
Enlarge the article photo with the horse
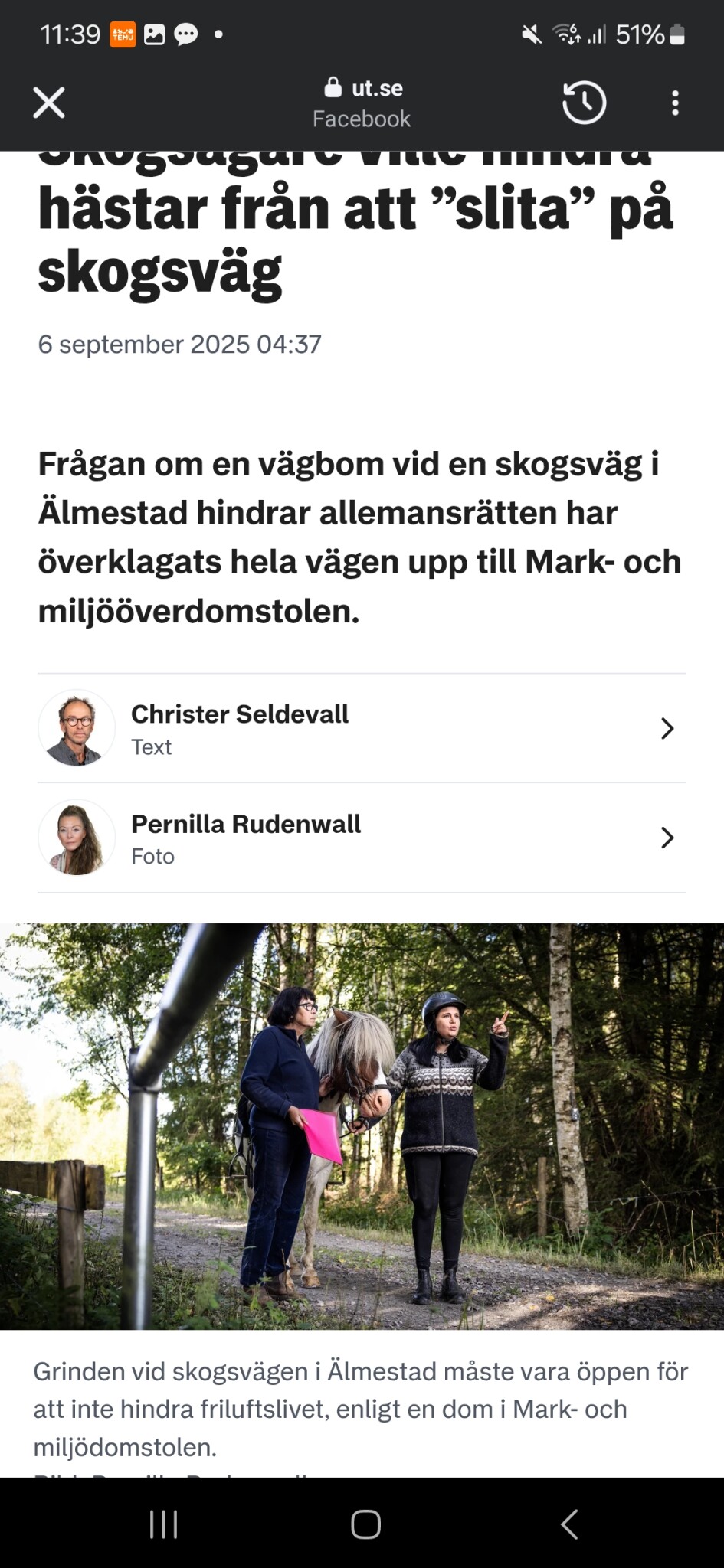click(x=362, y=1125)
